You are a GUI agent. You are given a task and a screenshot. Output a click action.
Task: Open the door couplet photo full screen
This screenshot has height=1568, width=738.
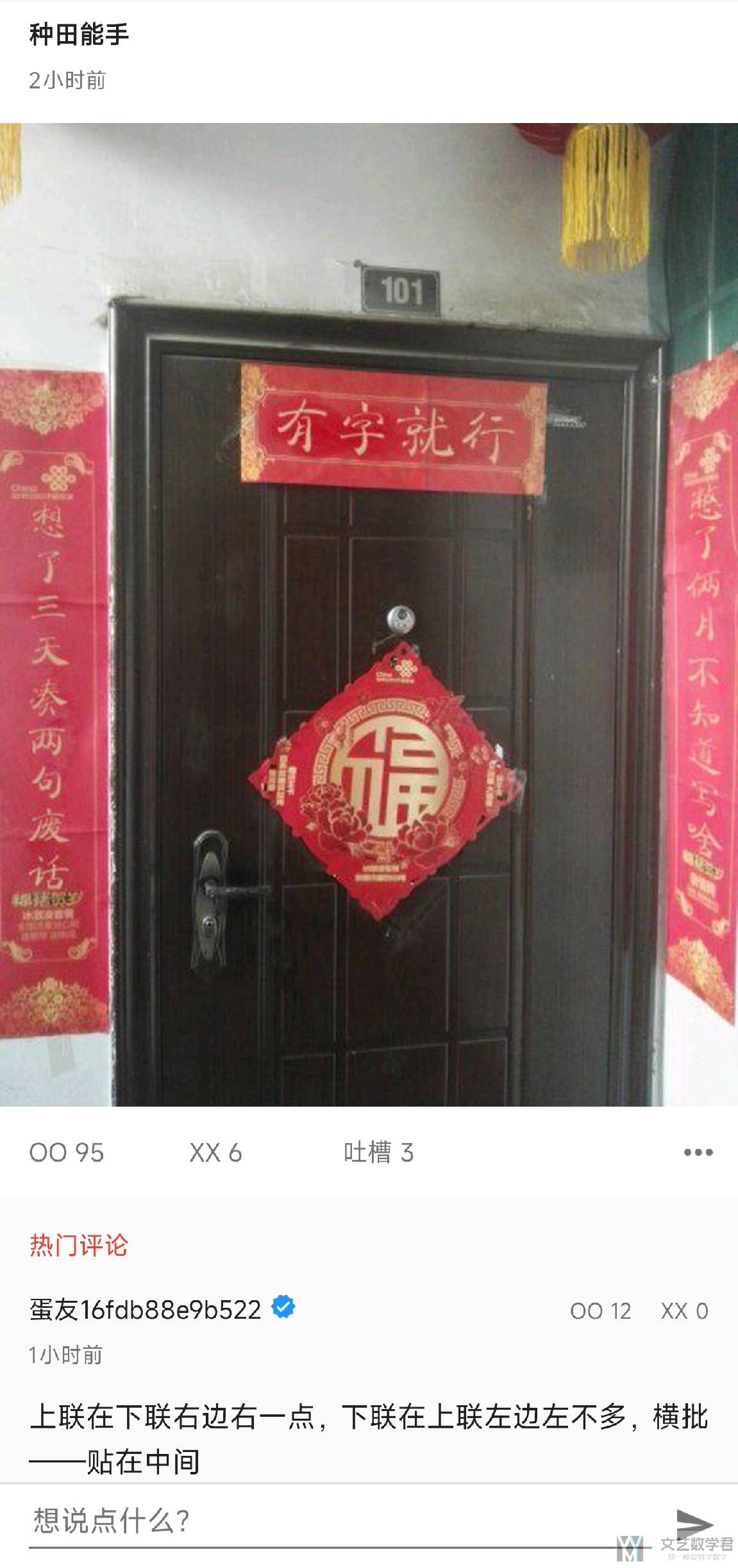[x=369, y=614]
